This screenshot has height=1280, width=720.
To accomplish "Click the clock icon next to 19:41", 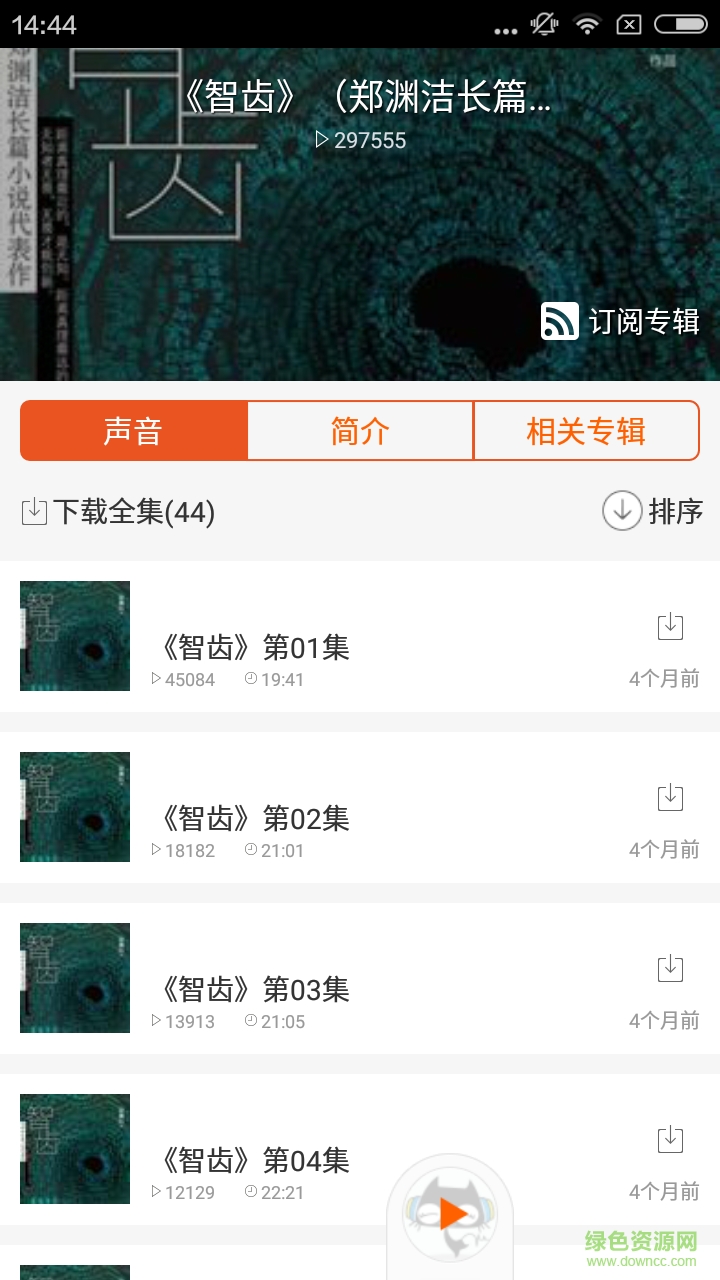I will [x=250, y=680].
